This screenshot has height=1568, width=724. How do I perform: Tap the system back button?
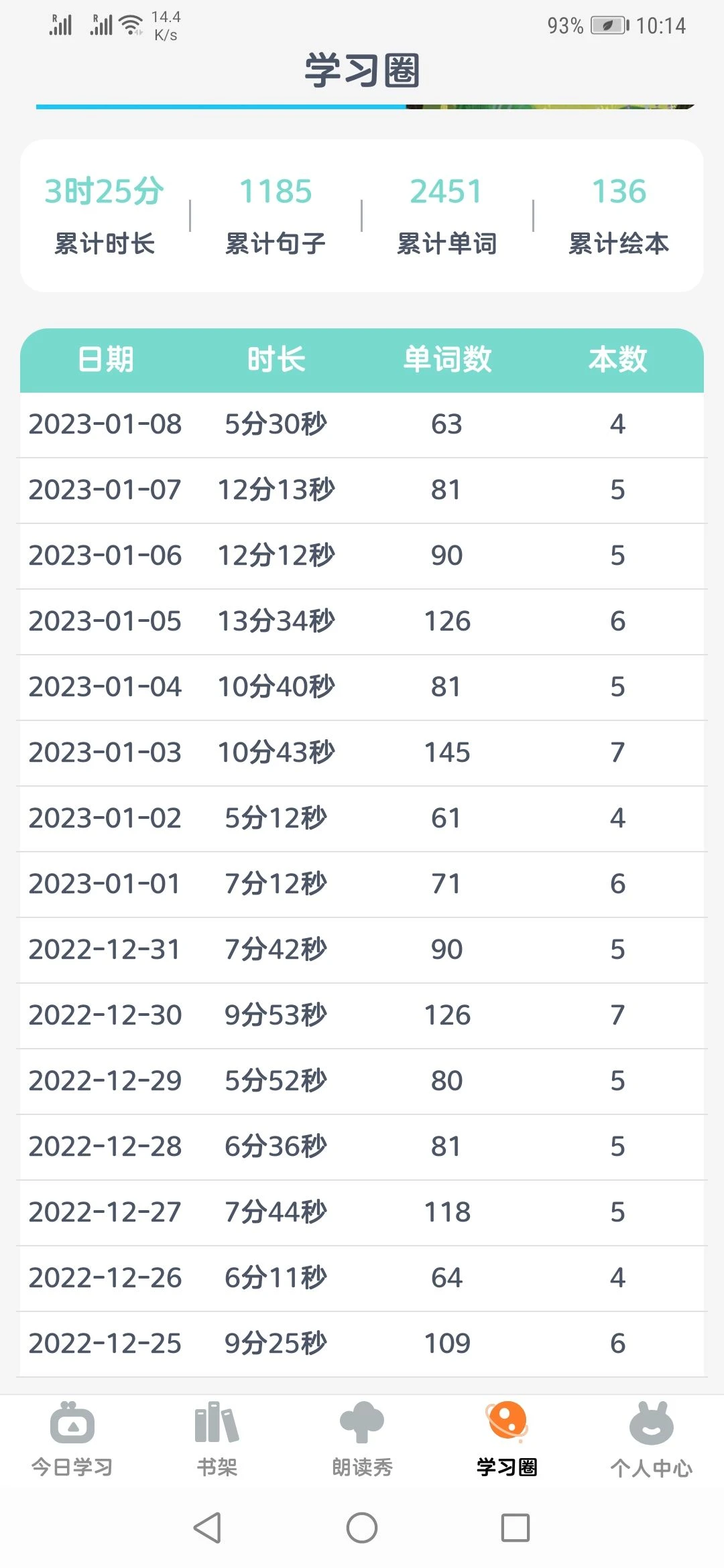(207, 1528)
